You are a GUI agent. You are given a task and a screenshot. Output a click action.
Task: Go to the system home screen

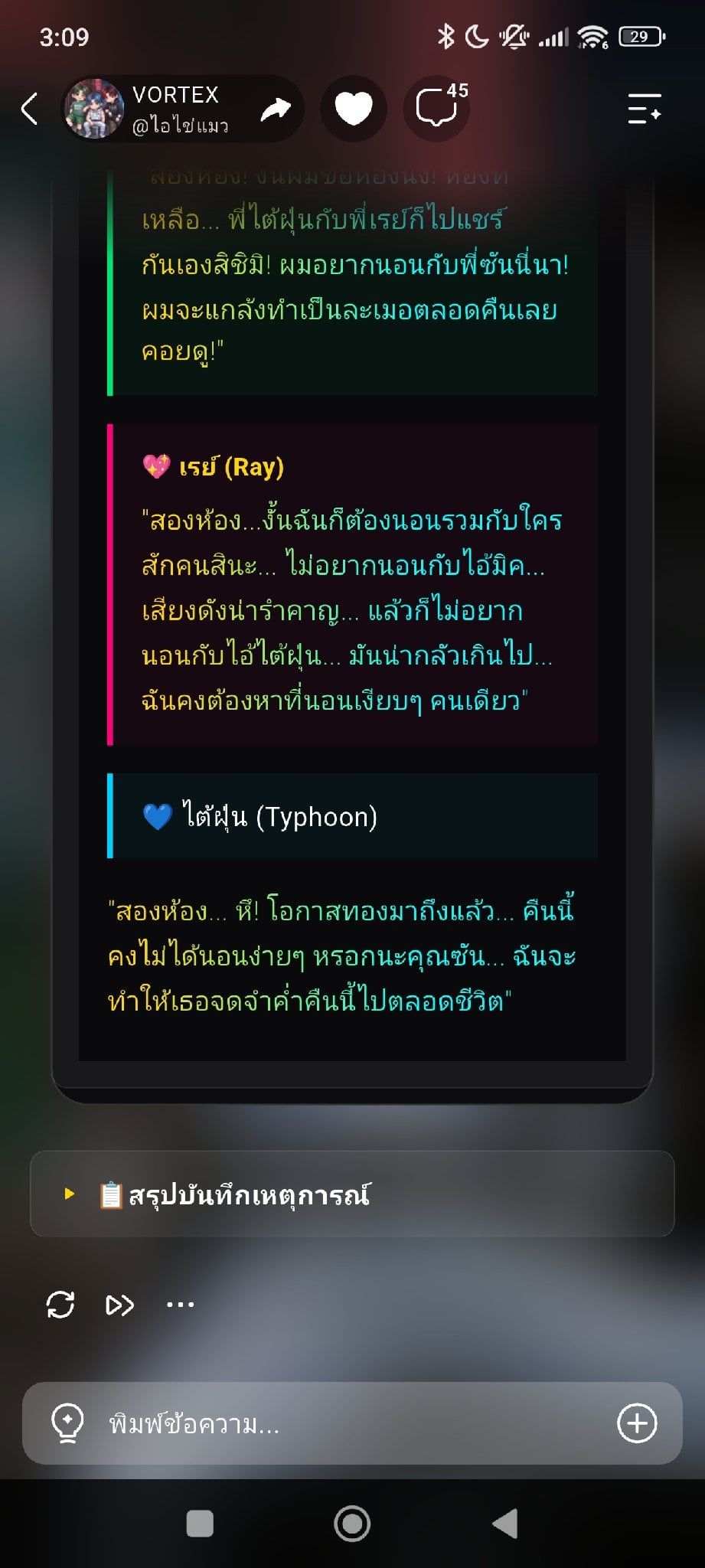click(352, 1524)
